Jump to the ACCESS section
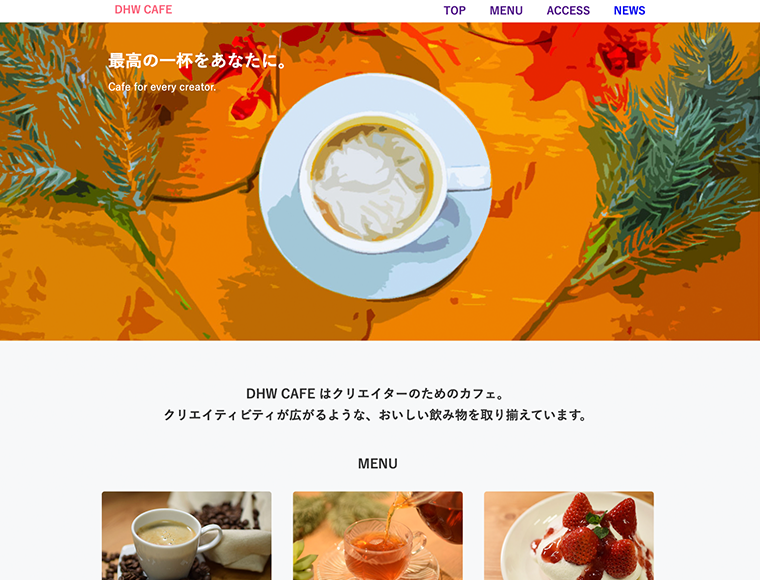 pyautogui.click(x=568, y=11)
